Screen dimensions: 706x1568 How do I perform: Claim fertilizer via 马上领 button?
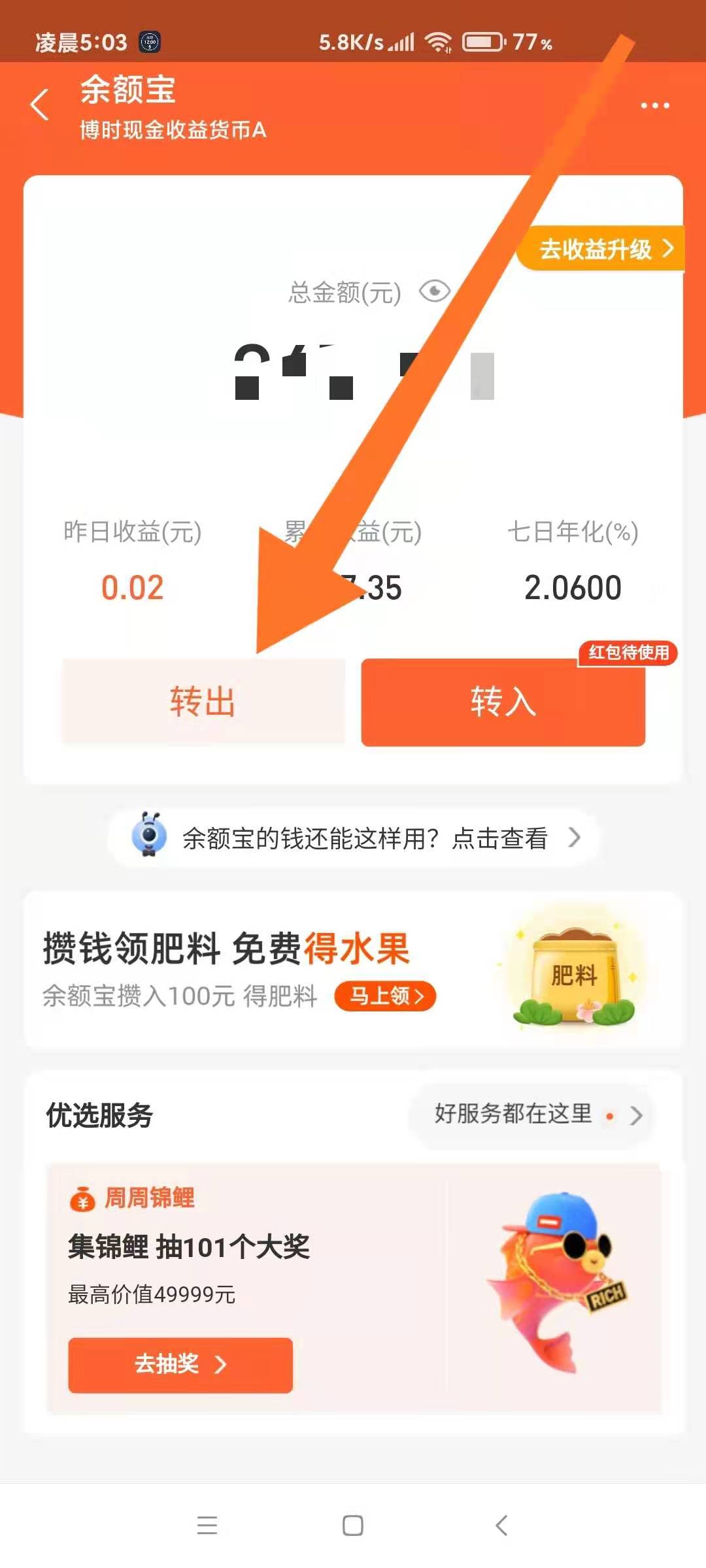[x=385, y=996]
